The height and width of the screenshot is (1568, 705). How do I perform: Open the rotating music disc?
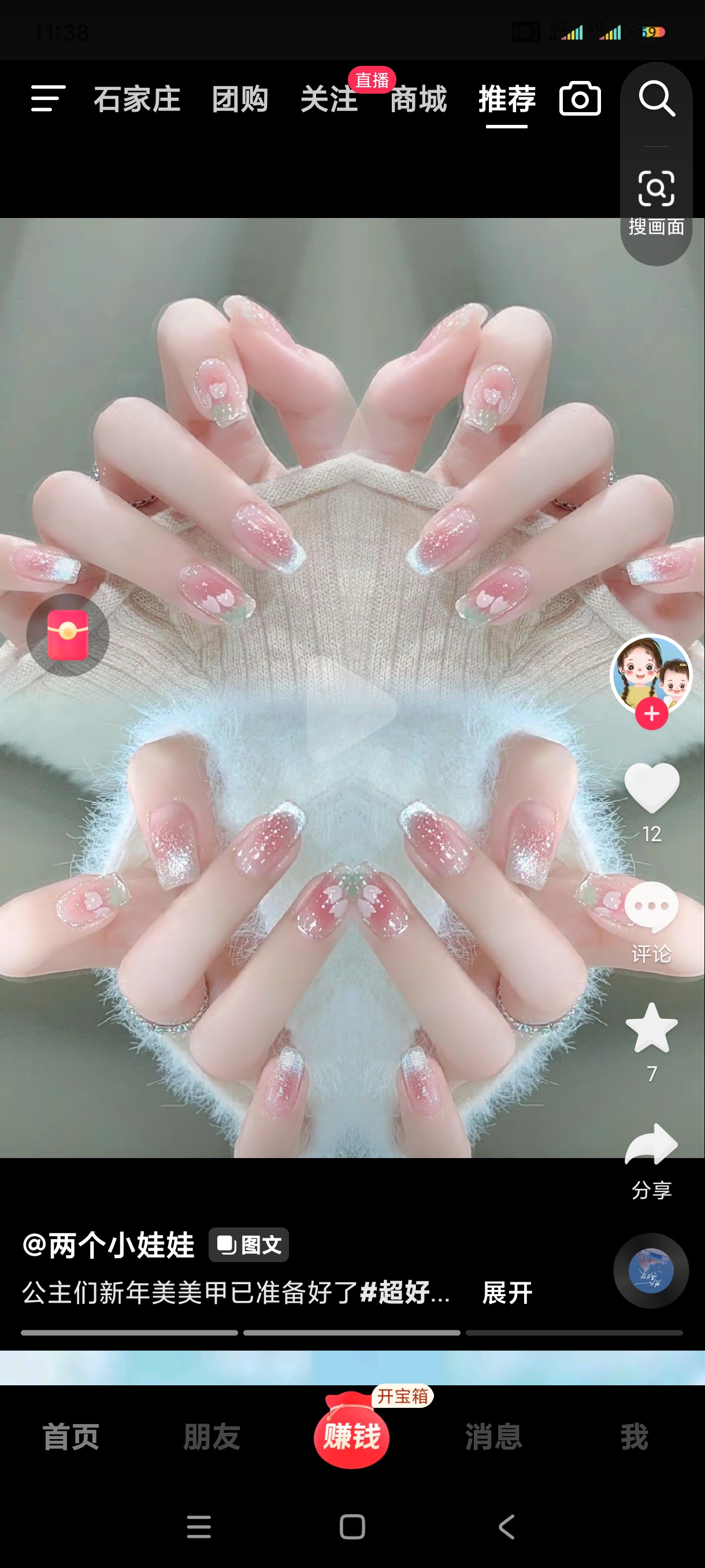651,1270
